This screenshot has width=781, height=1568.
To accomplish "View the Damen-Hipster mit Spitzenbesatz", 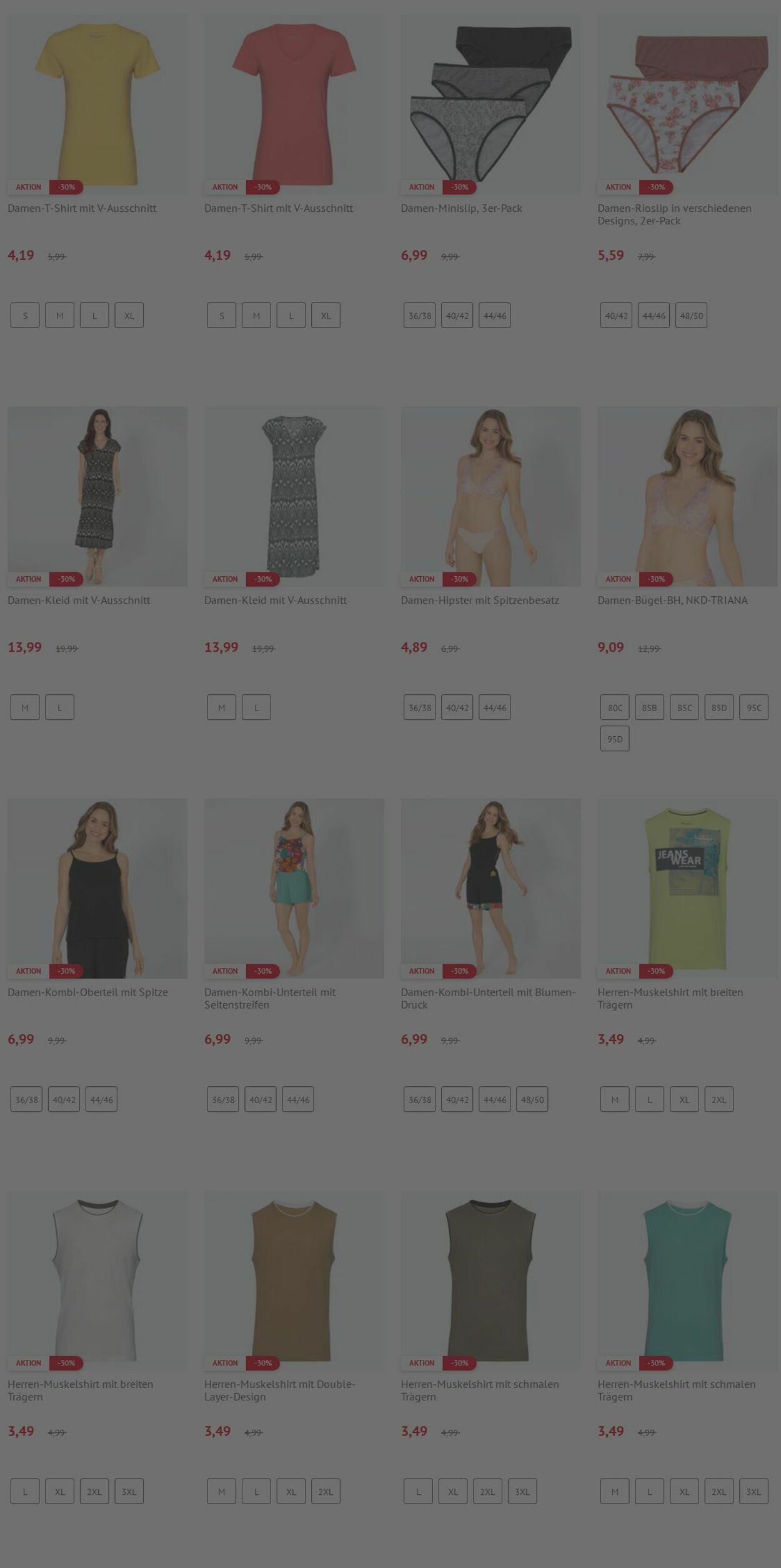I will point(490,496).
